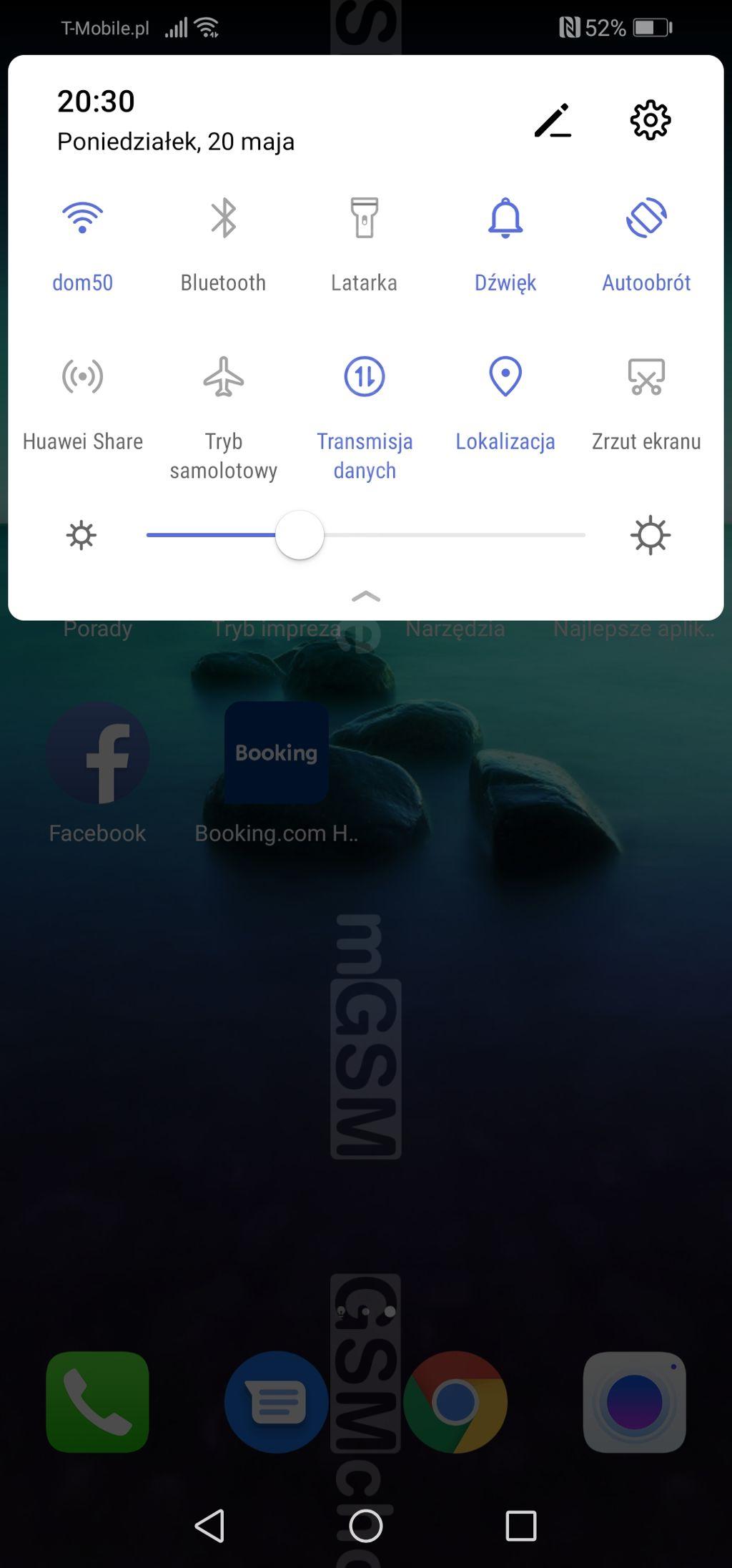Go to home via the circle button

[366, 1526]
